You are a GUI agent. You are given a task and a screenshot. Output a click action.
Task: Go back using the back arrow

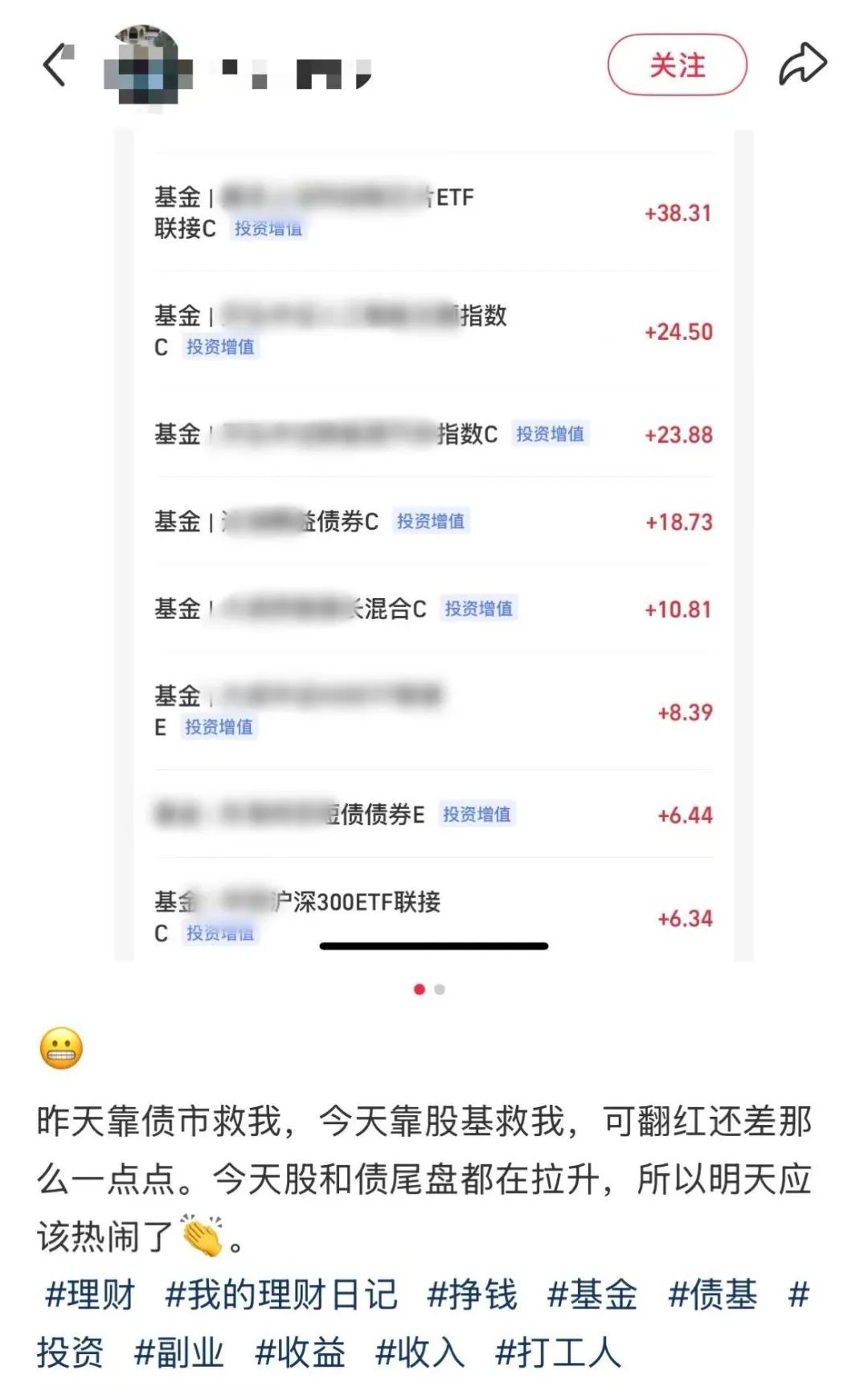tap(58, 65)
